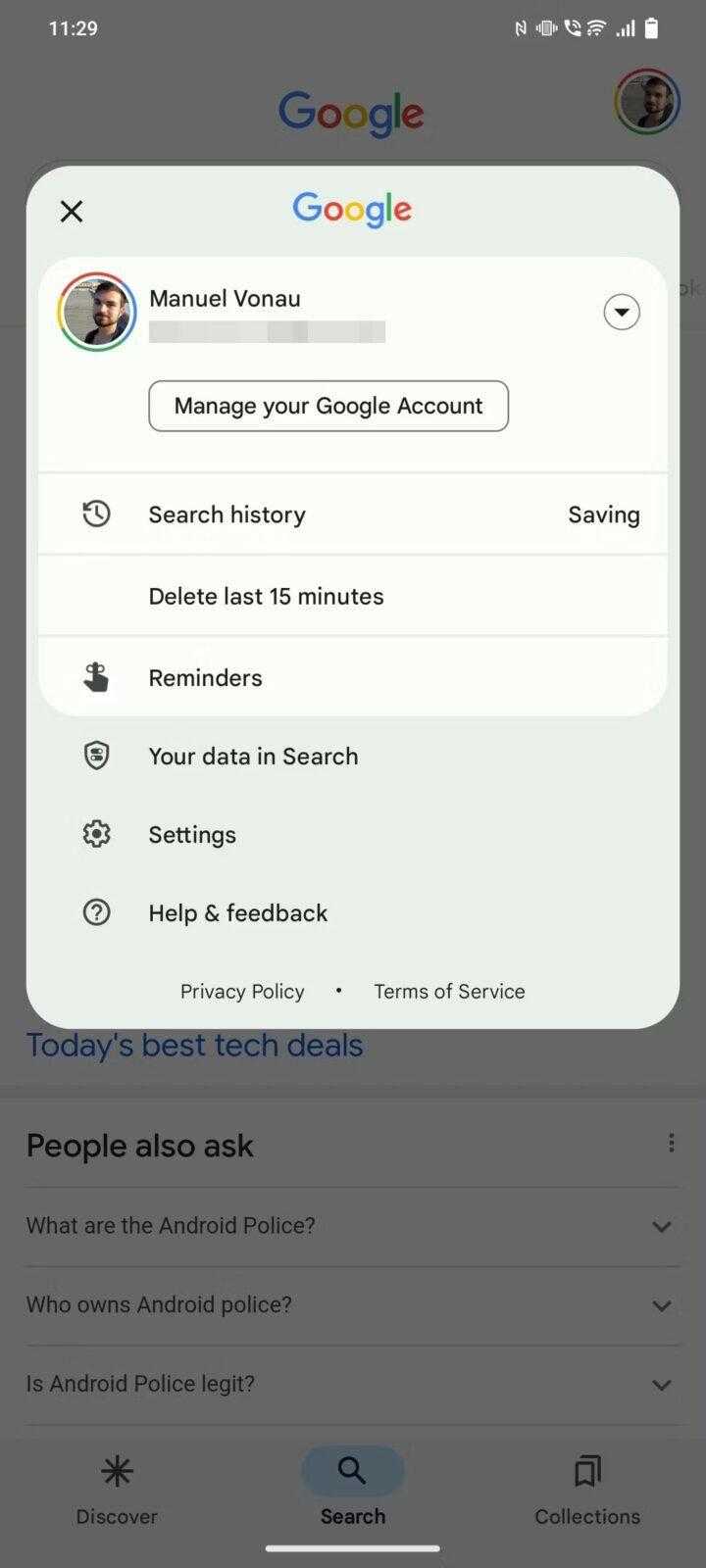View the Terms of Service
This screenshot has width=706, height=1568.
pos(449,991)
